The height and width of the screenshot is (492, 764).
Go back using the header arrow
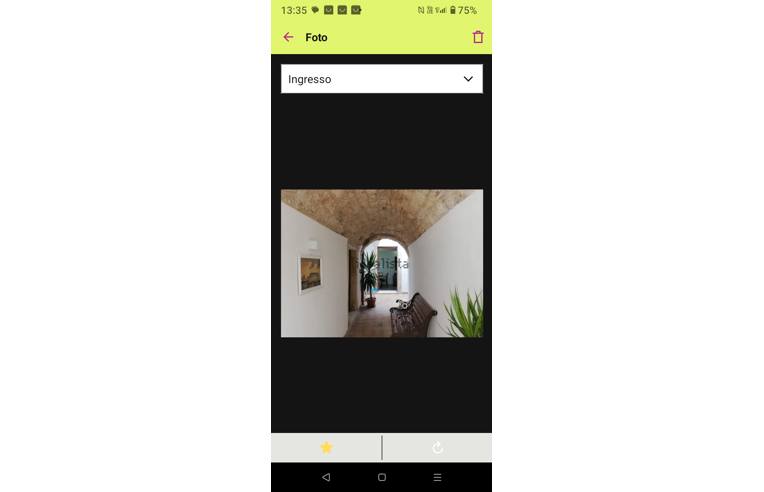click(x=288, y=37)
